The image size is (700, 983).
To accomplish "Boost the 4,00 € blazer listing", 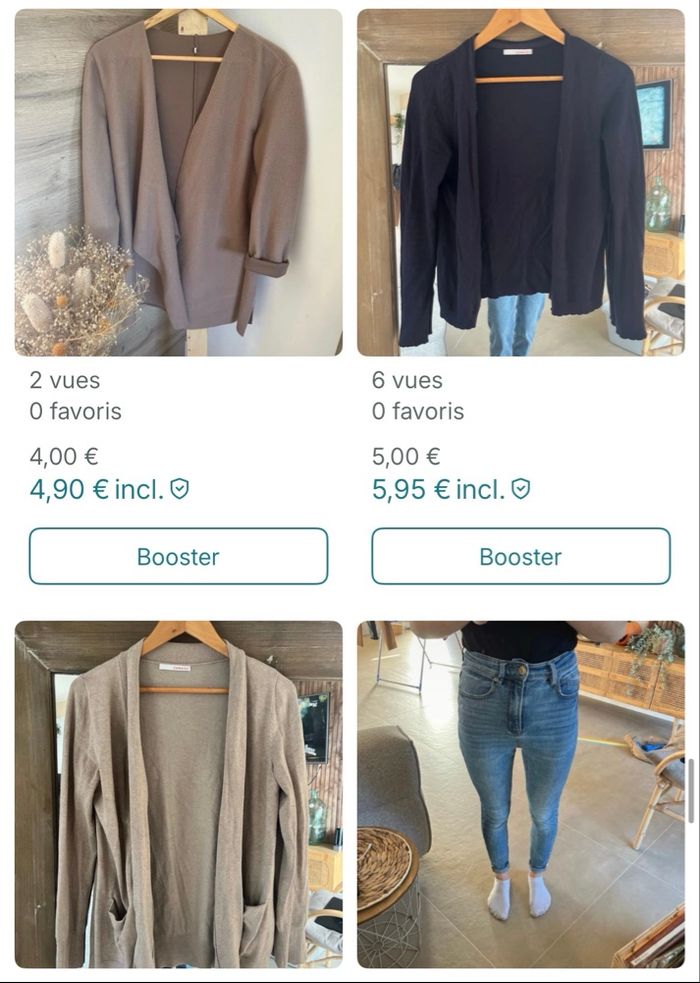I will (178, 556).
